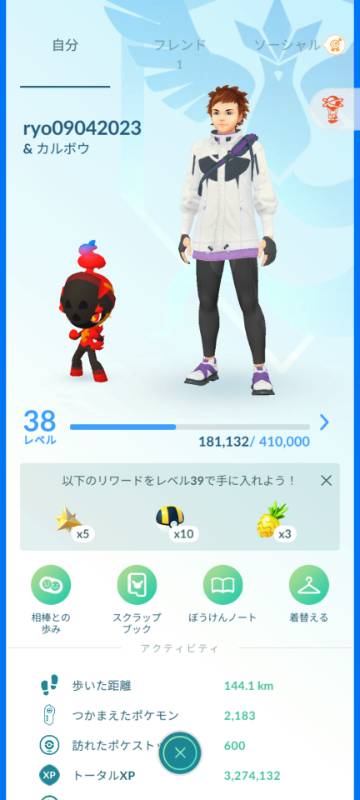Close the profile with the round X button

click(180, 753)
